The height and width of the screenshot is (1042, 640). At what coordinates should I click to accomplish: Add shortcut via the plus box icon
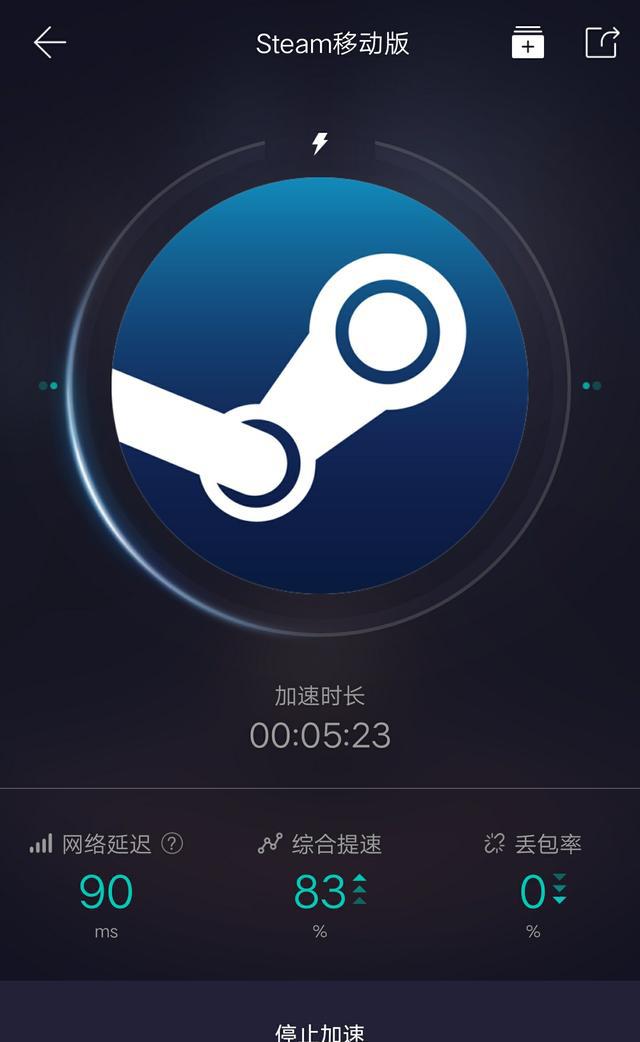pyautogui.click(x=527, y=43)
